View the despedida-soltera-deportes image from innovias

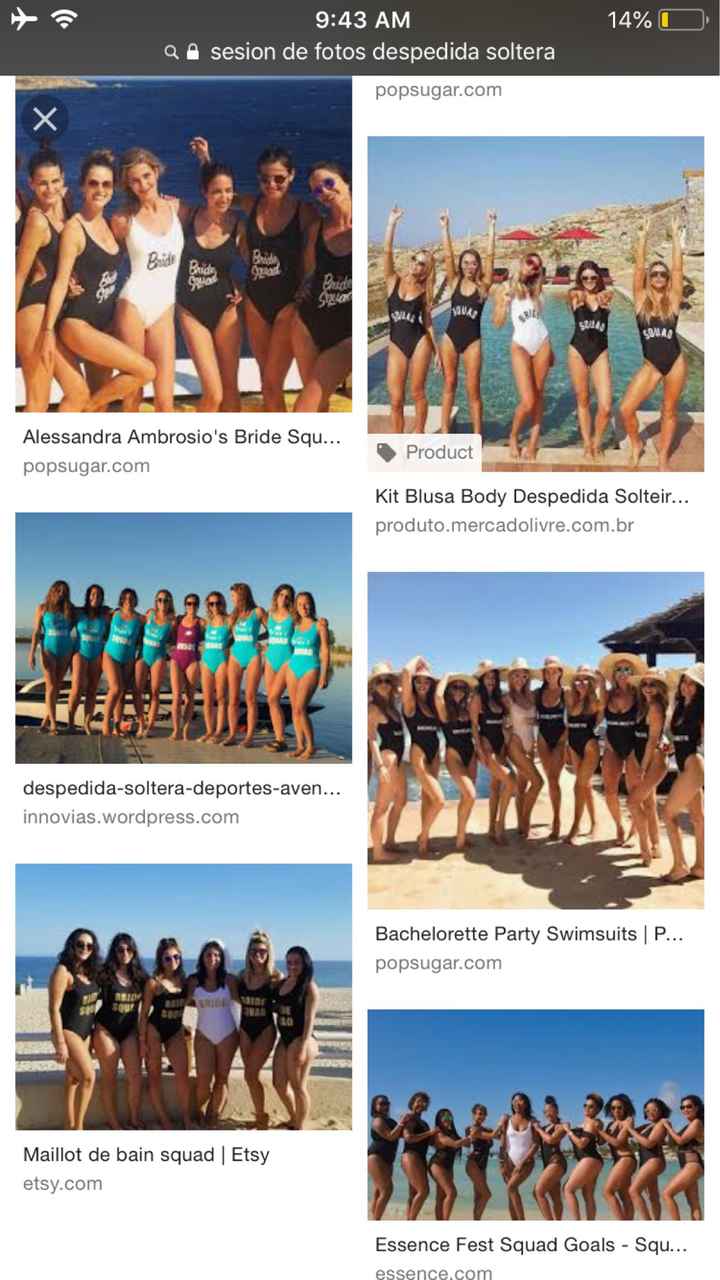point(183,637)
